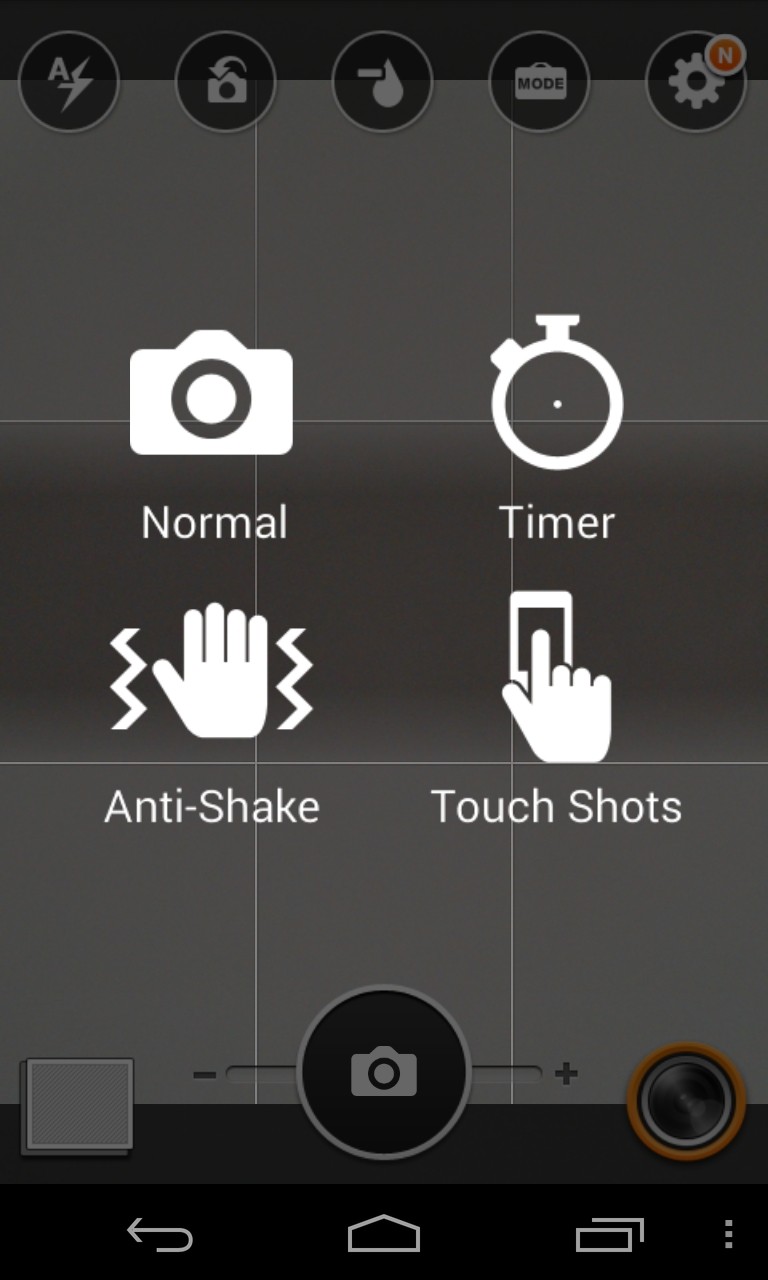768x1280 pixels.
Task: Open the blur effect option
Action: coord(382,82)
